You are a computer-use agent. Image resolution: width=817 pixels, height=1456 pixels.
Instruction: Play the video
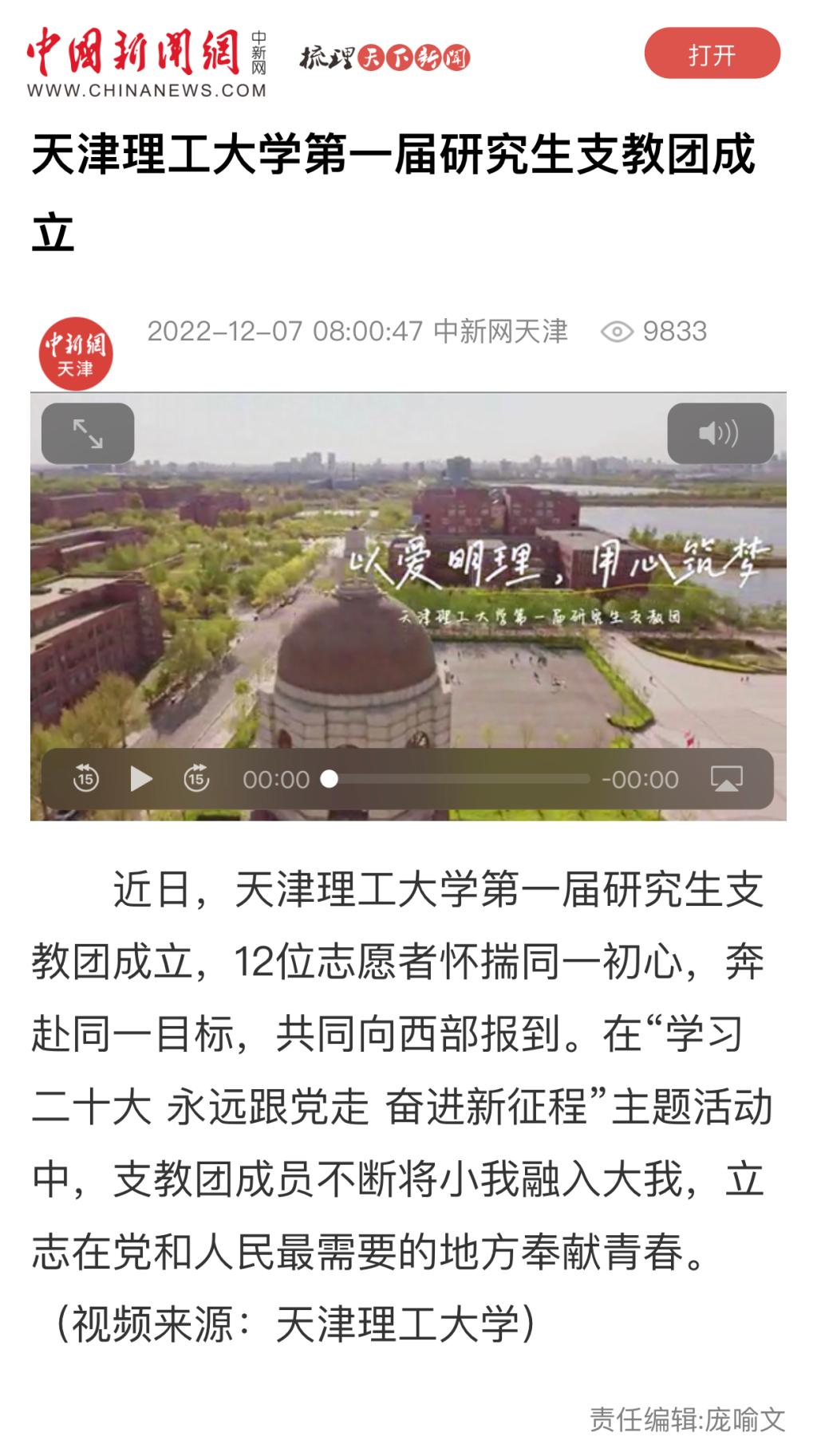pyautogui.click(x=141, y=778)
